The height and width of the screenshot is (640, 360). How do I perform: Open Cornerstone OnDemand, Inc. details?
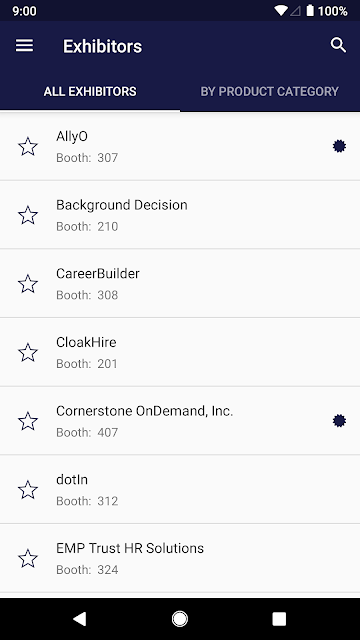coord(180,421)
